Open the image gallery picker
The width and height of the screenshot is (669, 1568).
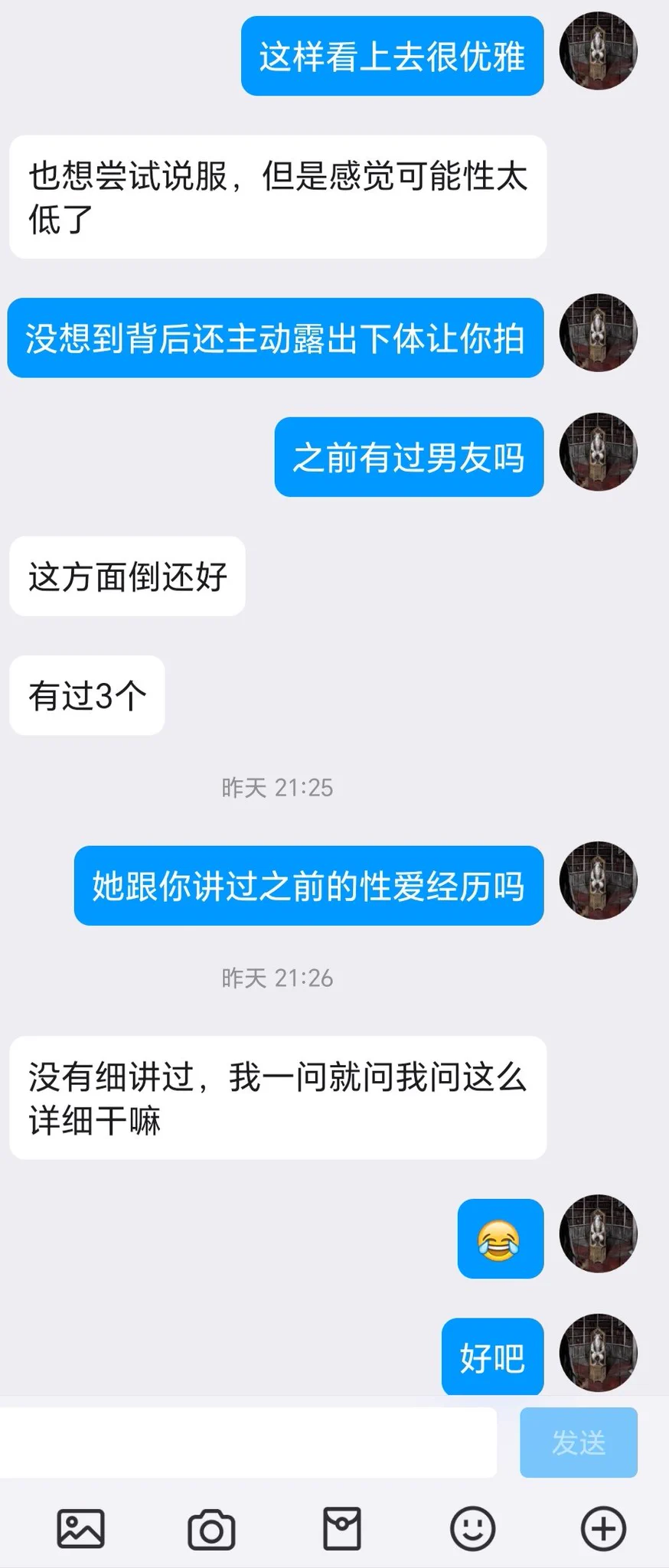[x=80, y=1529]
